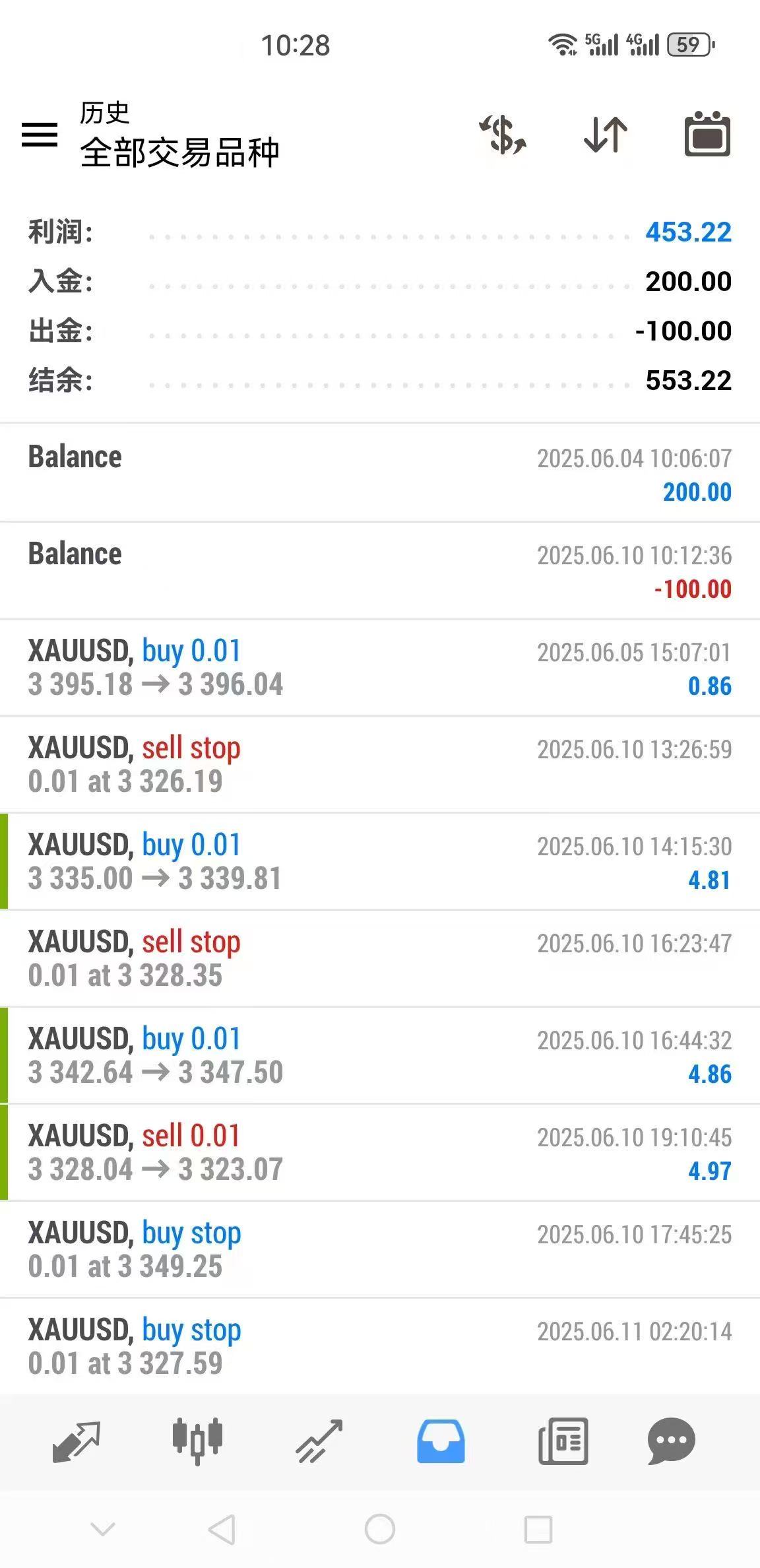Switch to the candlestick Chart tab
The width and height of the screenshot is (760, 1568).
[x=197, y=1441]
